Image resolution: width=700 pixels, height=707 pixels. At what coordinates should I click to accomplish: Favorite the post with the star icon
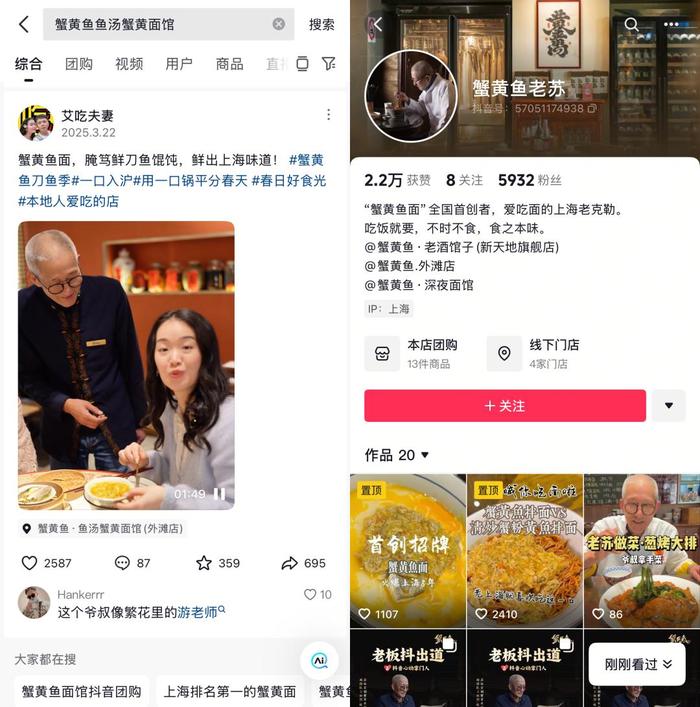pyautogui.click(x=204, y=563)
